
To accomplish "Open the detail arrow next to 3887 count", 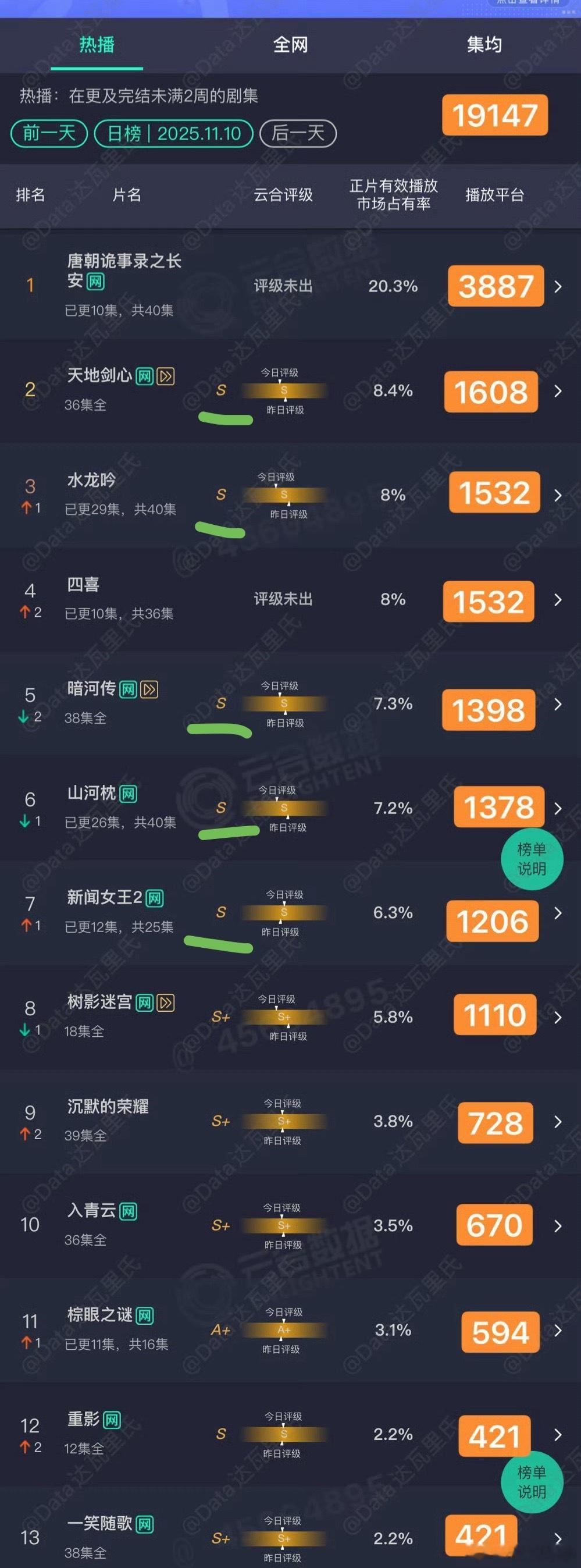I will point(558,287).
